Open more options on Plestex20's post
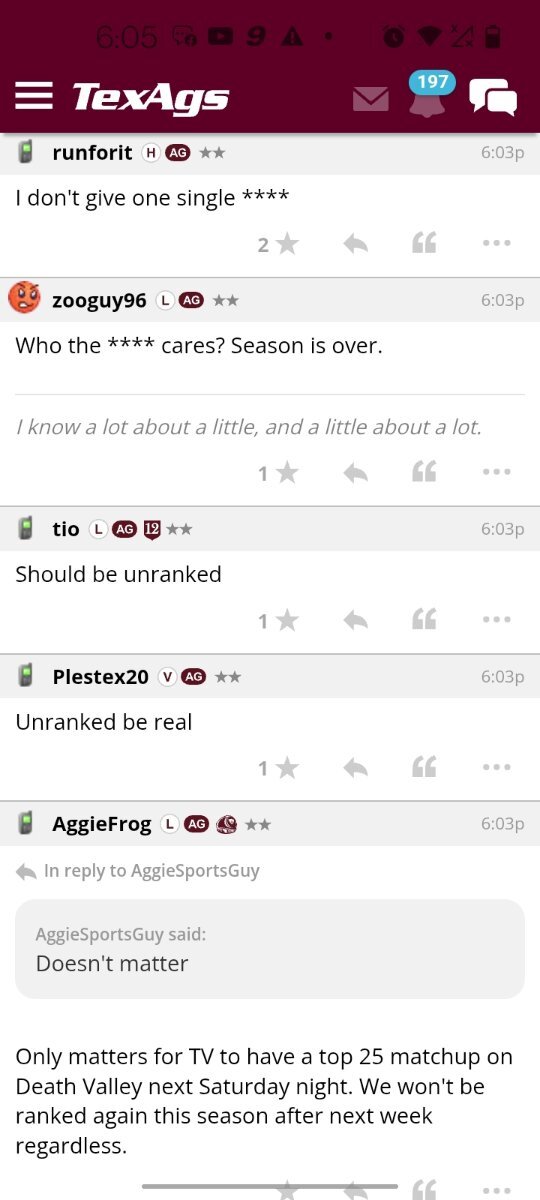The height and width of the screenshot is (1200, 540). tap(496, 767)
